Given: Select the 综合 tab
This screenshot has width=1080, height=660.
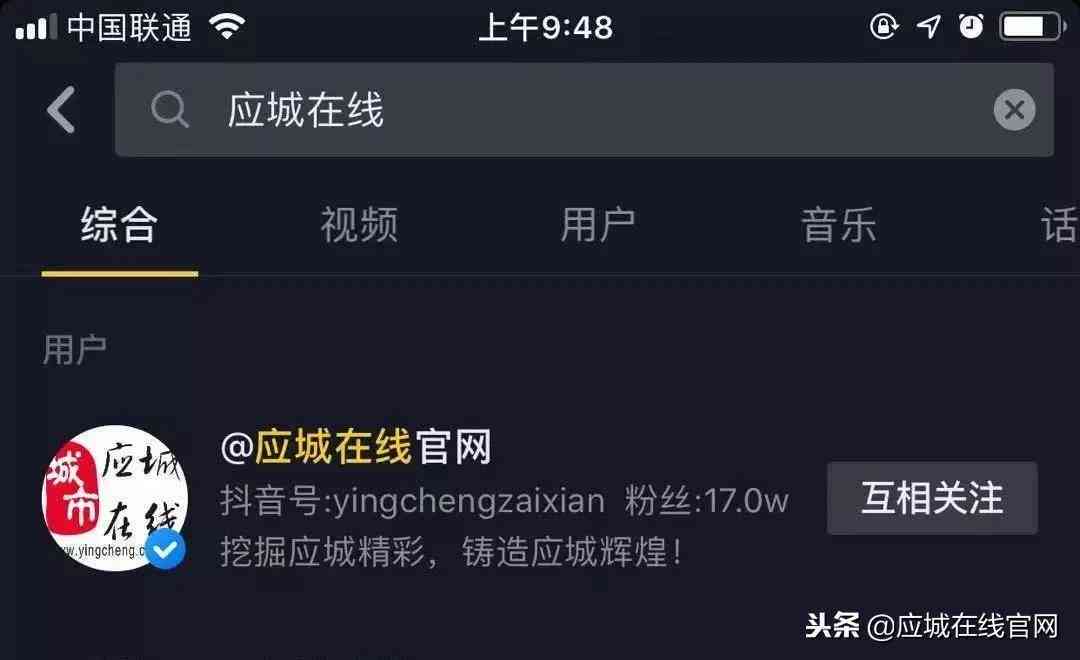Looking at the screenshot, I should tap(119, 225).
